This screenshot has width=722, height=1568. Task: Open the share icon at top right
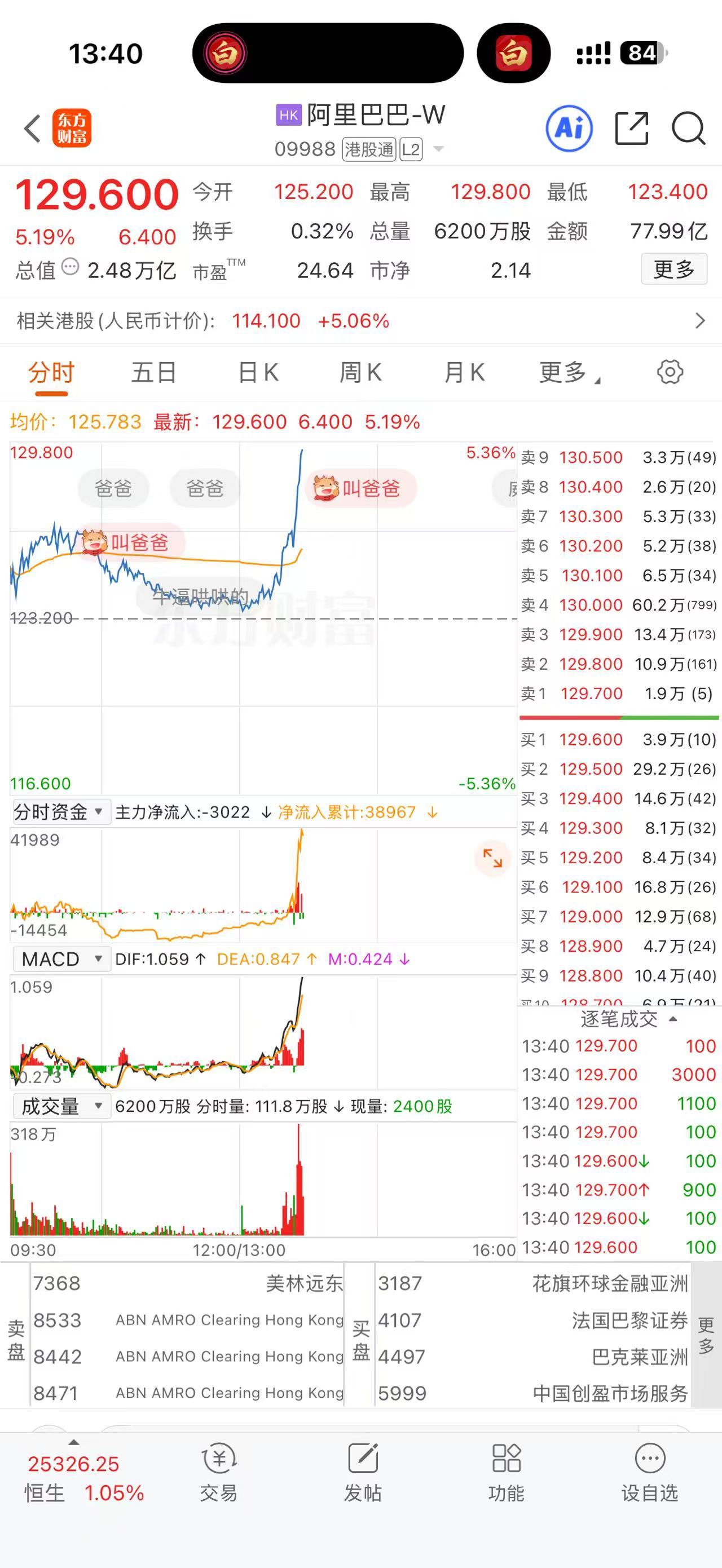pos(632,128)
